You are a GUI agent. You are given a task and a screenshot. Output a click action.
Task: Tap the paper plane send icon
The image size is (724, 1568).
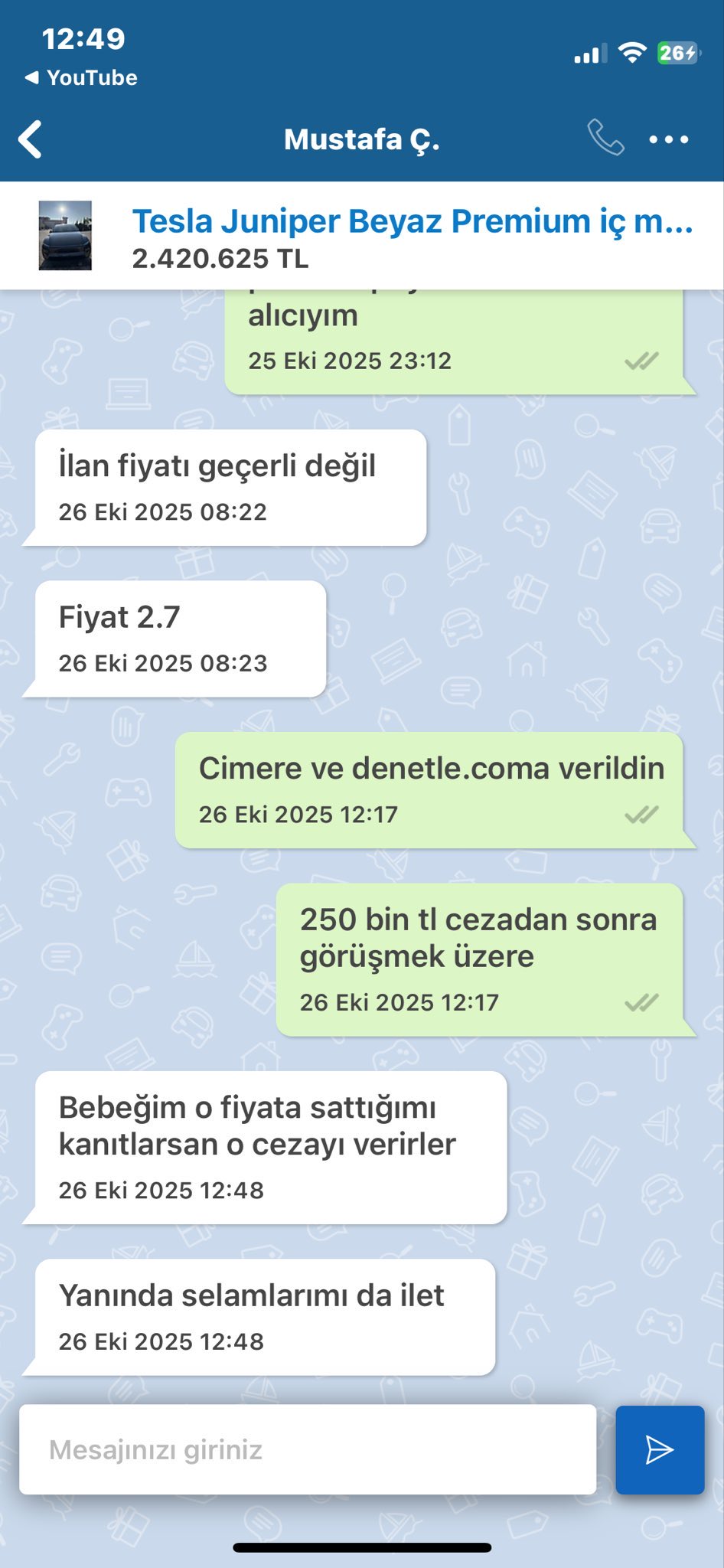tap(660, 1449)
